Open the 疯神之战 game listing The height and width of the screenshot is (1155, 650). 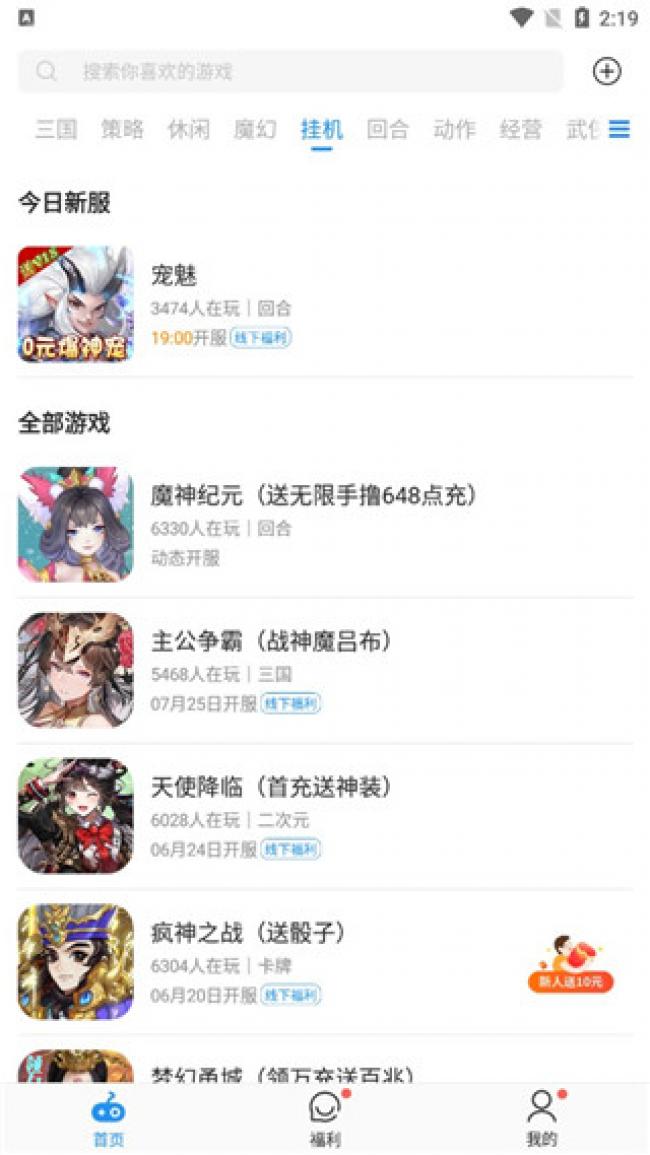coord(300,962)
